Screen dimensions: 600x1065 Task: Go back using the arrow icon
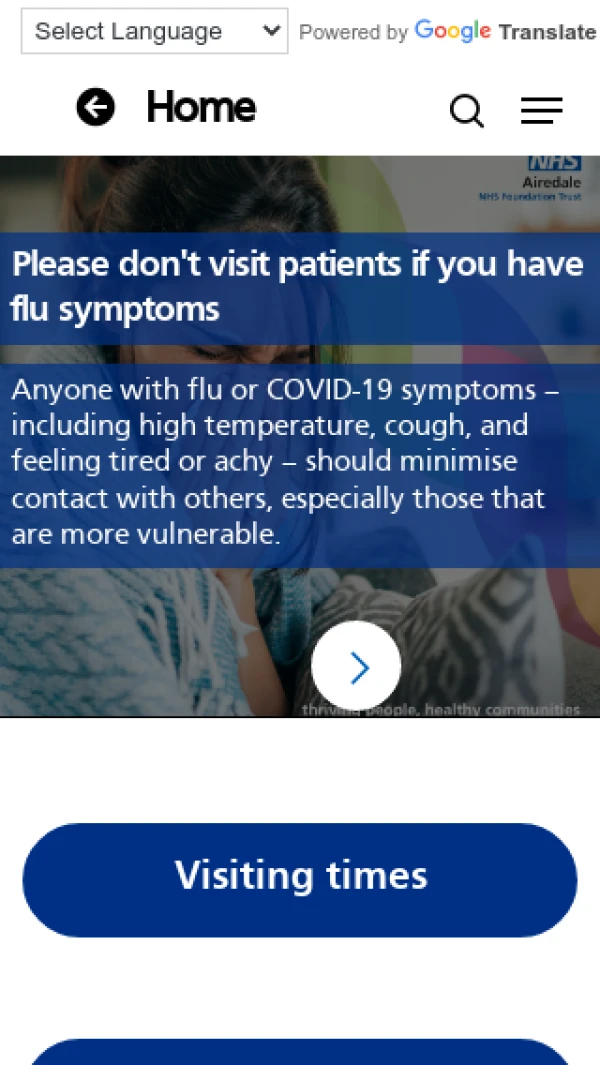[96, 107]
